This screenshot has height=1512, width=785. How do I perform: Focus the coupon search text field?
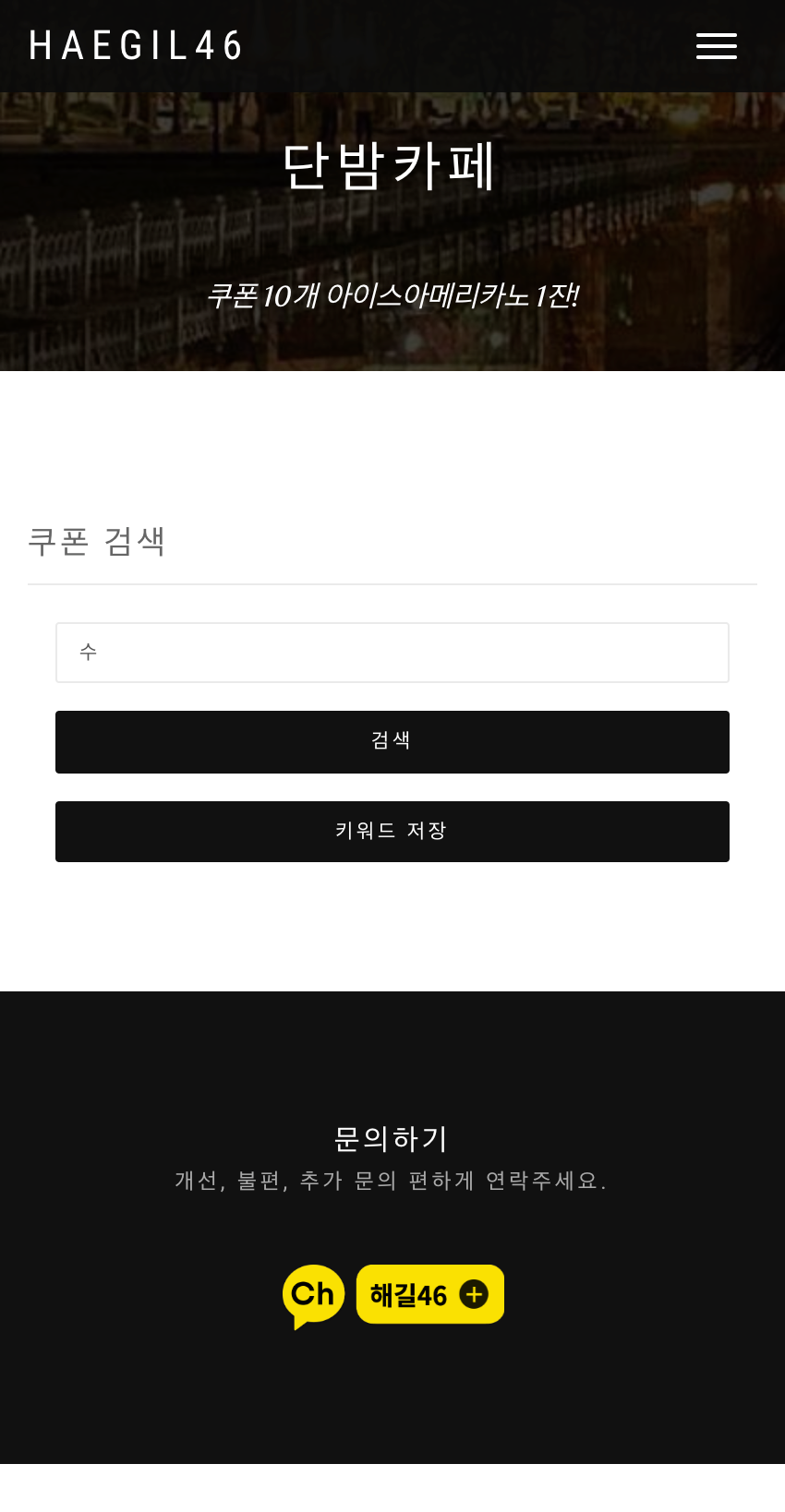392,653
